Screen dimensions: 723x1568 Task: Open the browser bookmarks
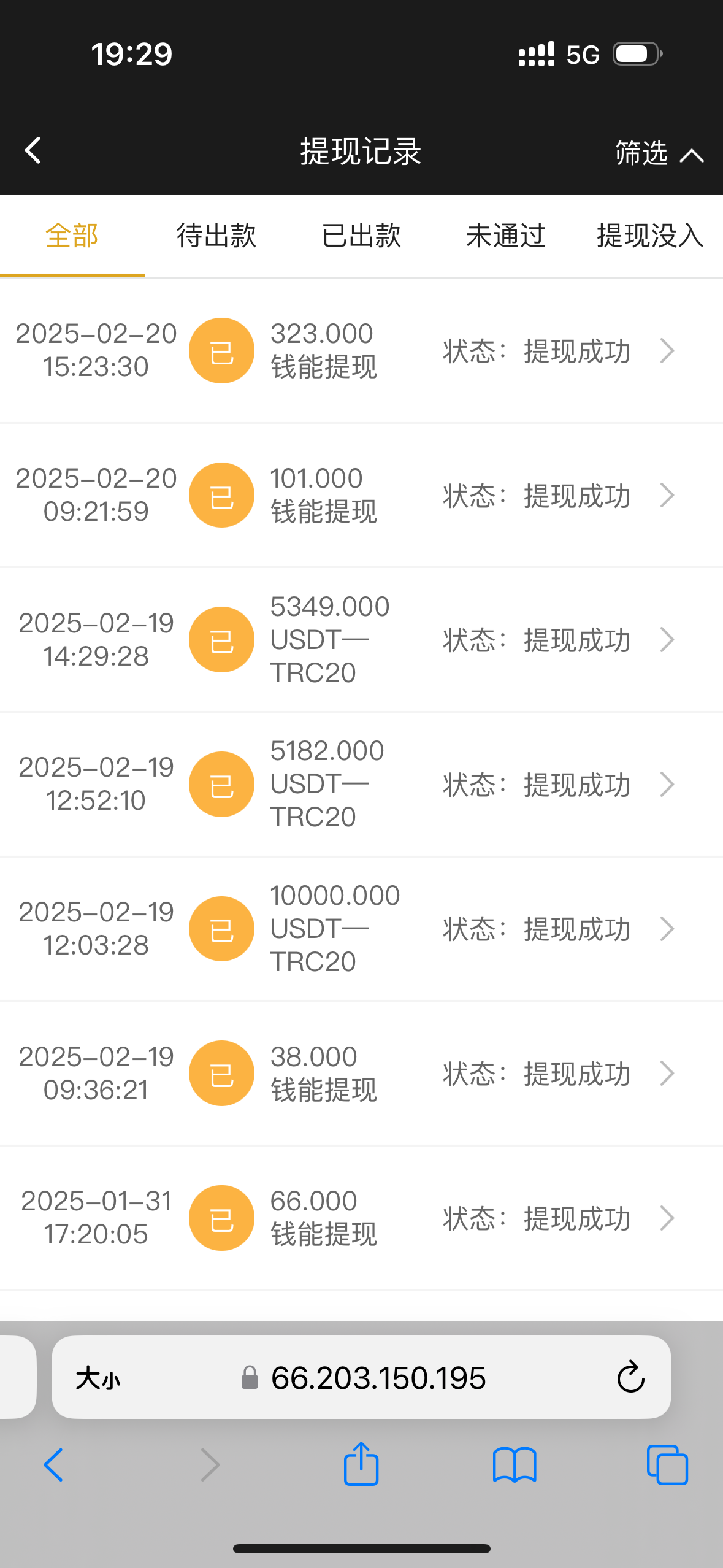coord(515,1465)
